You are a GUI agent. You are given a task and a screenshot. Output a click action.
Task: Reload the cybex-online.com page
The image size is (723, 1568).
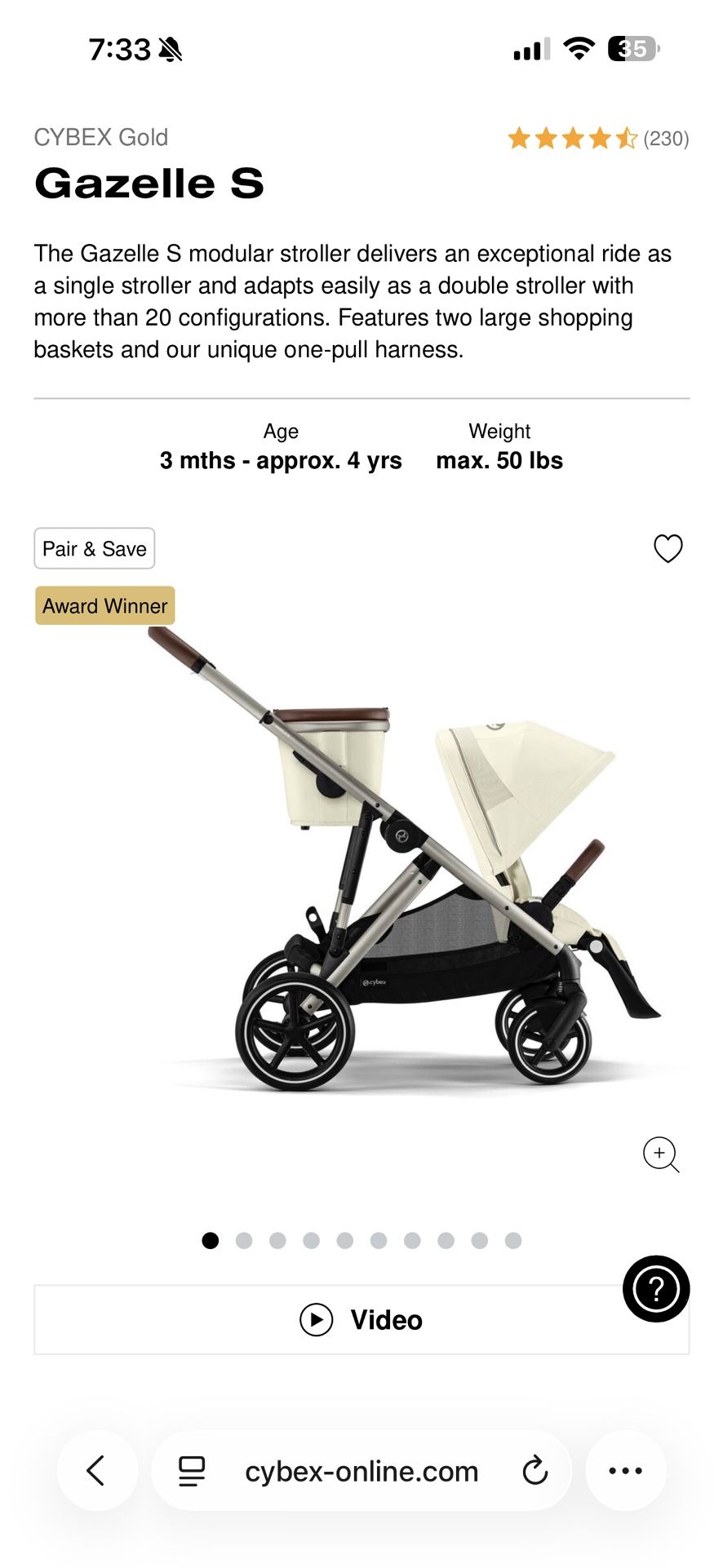534,1470
